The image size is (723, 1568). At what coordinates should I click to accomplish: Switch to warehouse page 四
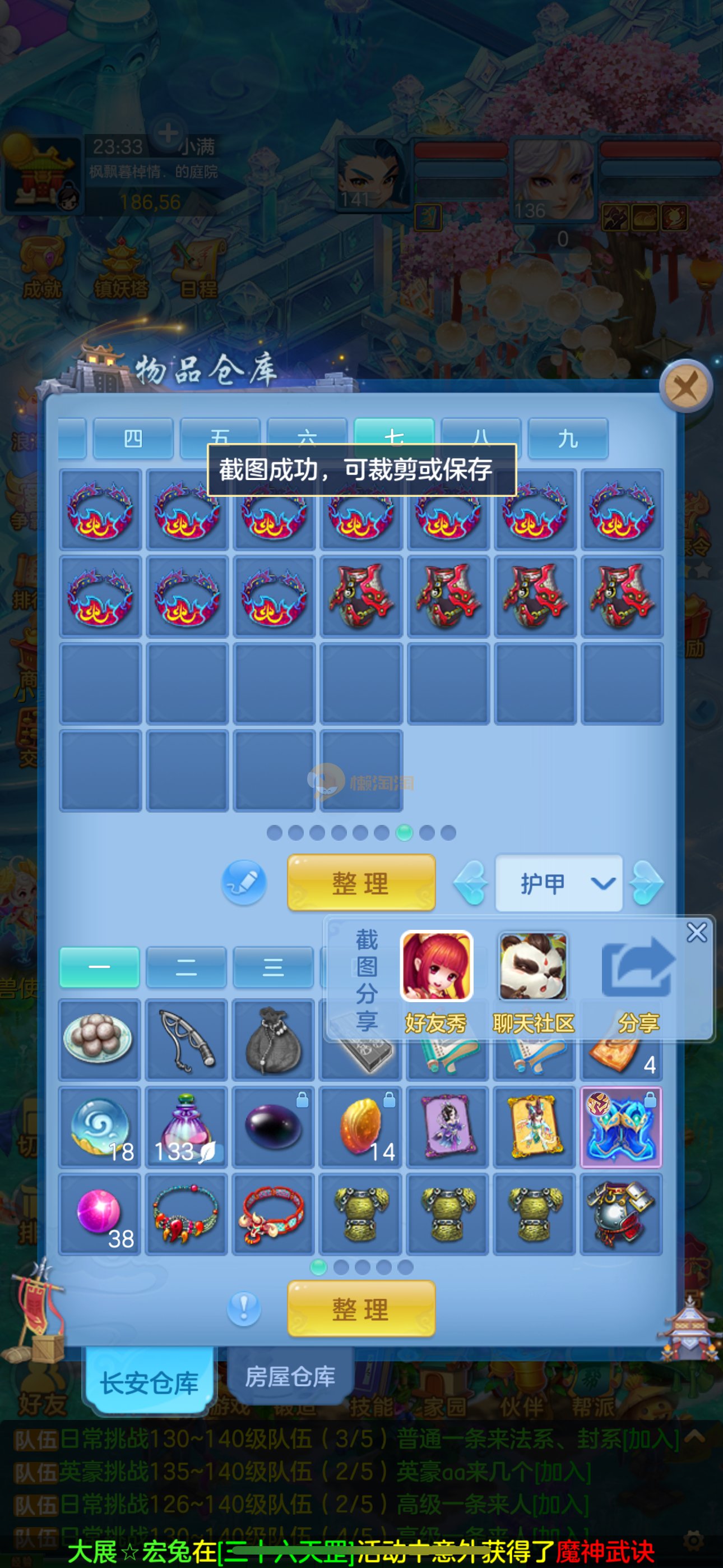133,437
